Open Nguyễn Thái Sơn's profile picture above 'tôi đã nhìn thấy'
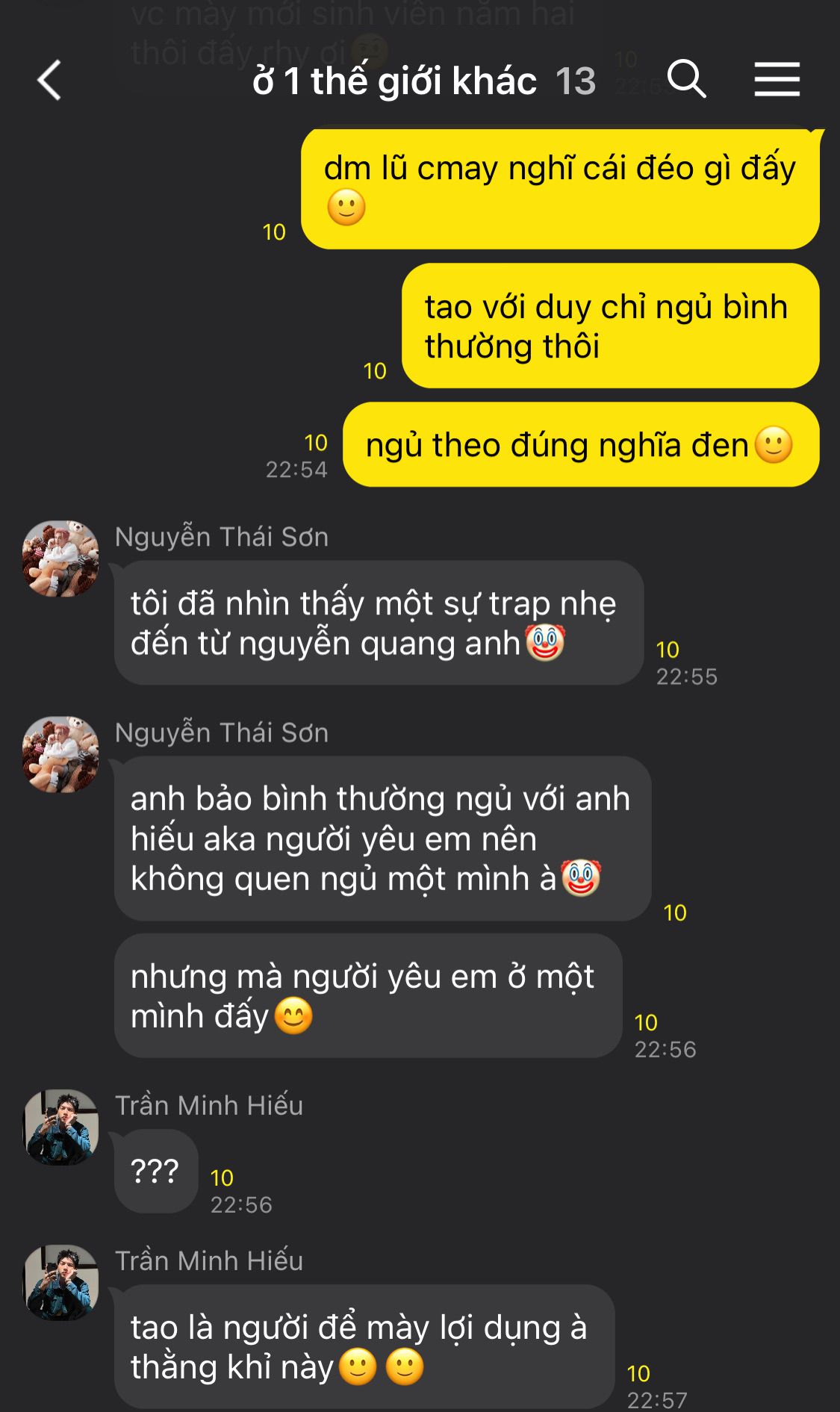Viewport: 840px width, 1412px height. (x=61, y=559)
